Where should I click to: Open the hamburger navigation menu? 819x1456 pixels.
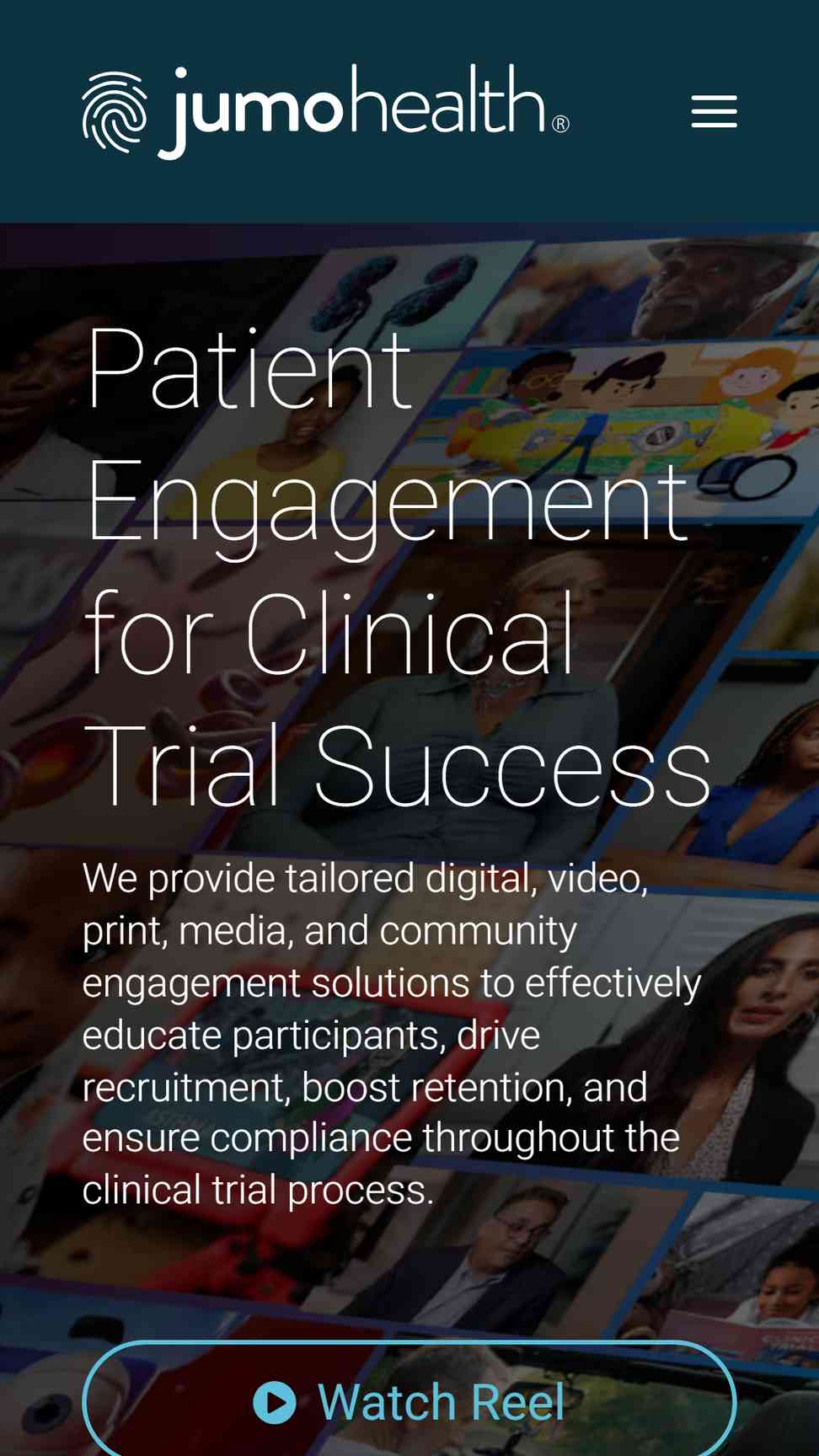tap(714, 111)
